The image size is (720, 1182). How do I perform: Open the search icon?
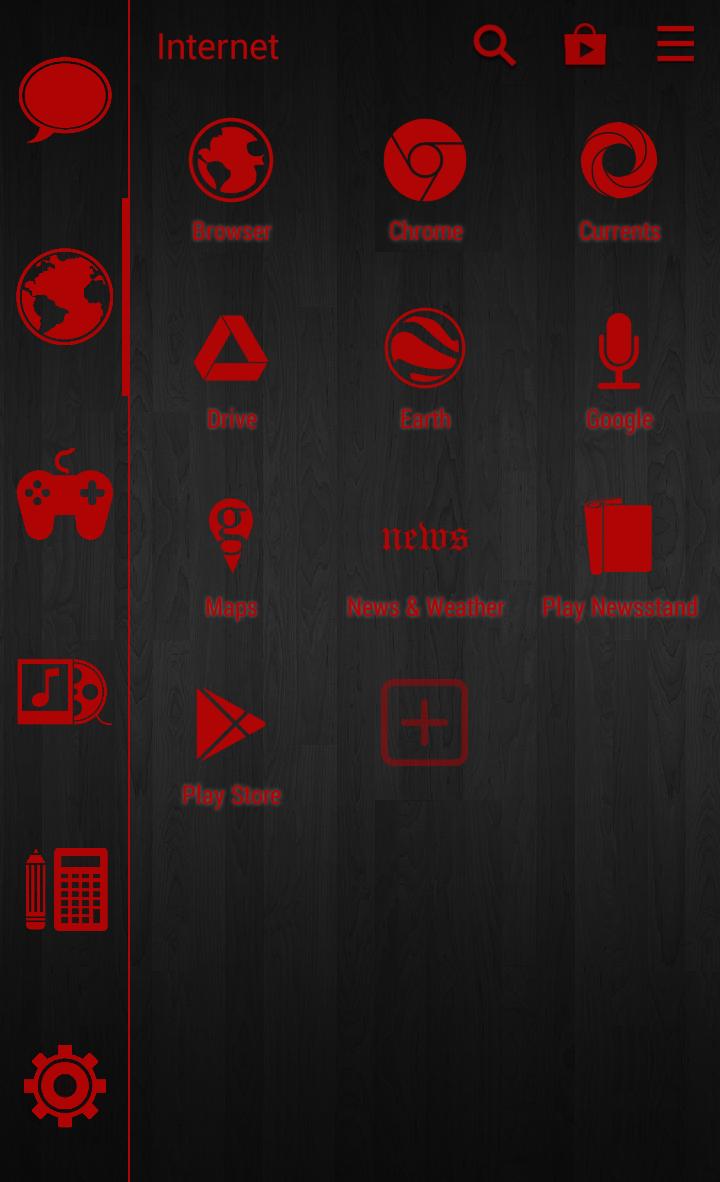tap(494, 45)
